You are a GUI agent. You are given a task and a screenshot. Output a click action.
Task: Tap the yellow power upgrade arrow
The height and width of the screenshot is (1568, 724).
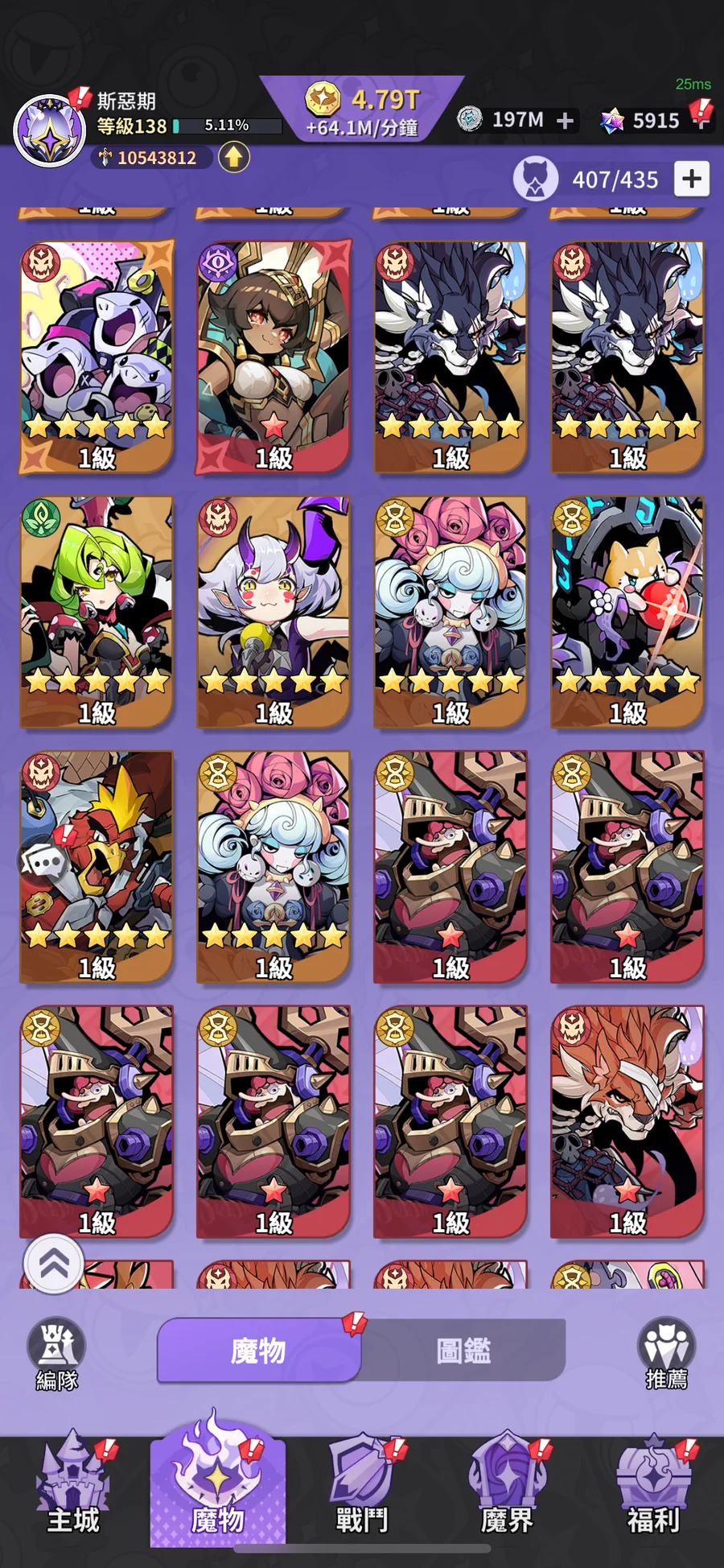click(x=233, y=157)
